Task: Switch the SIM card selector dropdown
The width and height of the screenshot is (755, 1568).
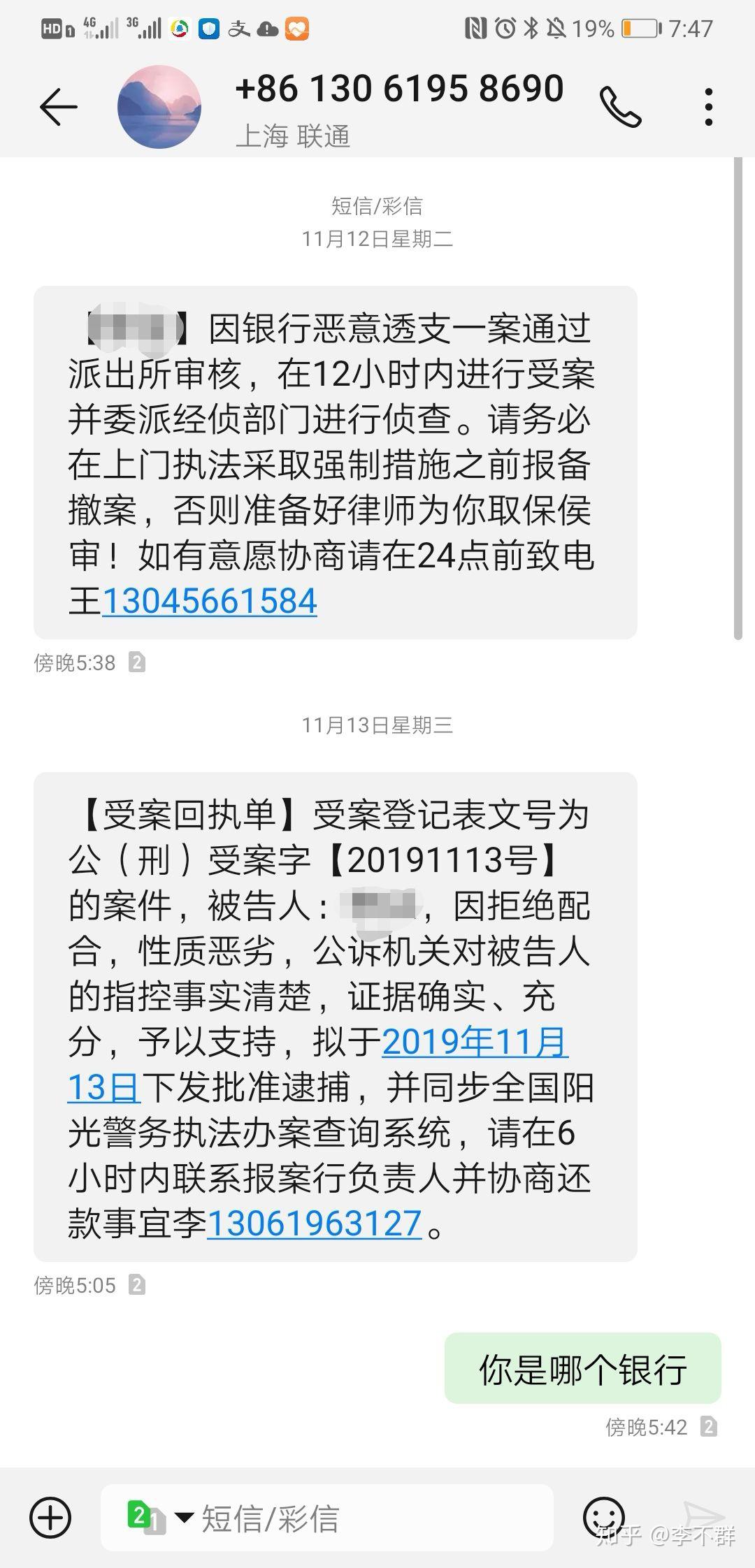Action: [x=159, y=1518]
